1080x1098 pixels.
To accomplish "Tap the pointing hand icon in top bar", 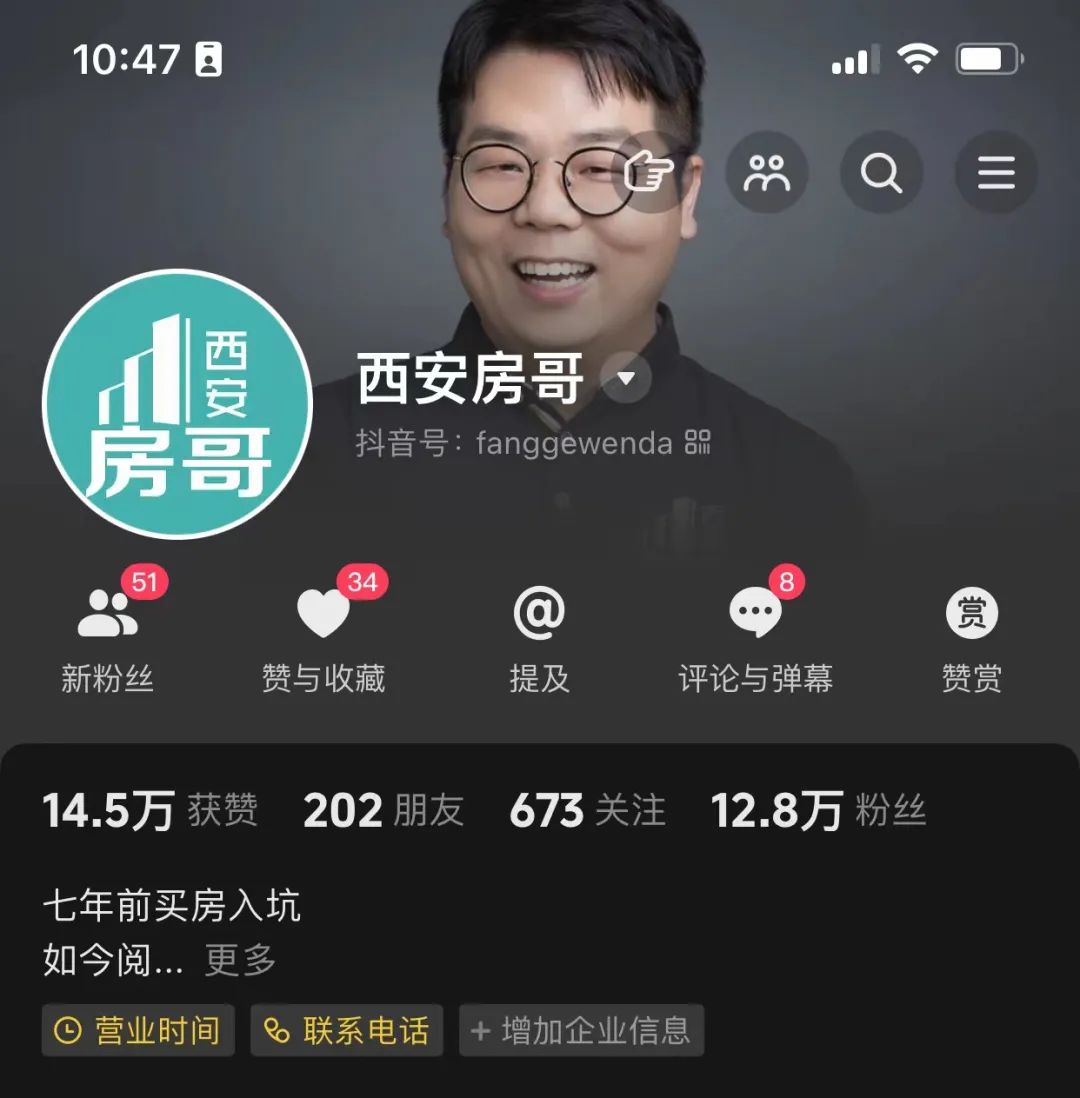I will pos(651,173).
